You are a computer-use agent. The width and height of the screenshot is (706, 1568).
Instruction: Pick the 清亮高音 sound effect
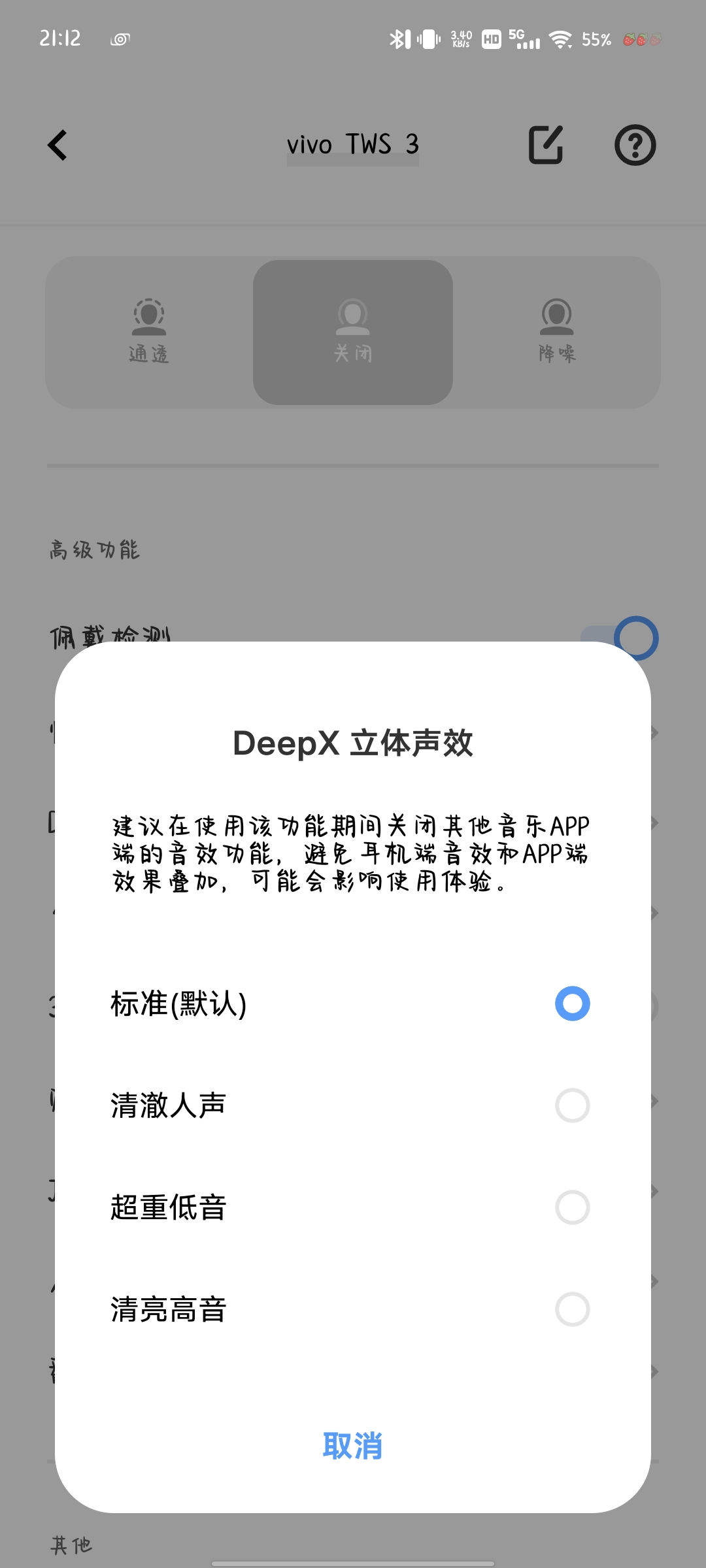353,1309
